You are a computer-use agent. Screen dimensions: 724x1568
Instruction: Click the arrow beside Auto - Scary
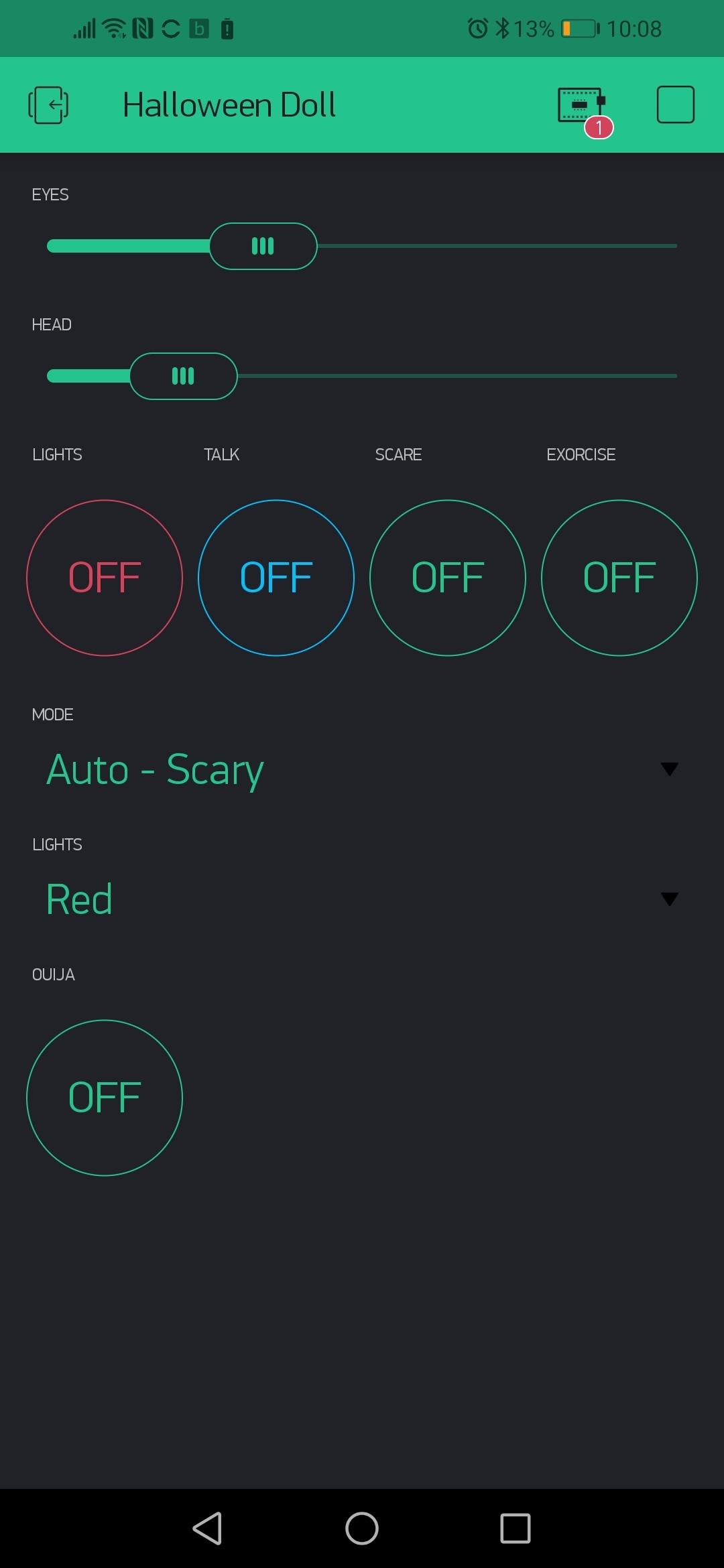pos(669,769)
